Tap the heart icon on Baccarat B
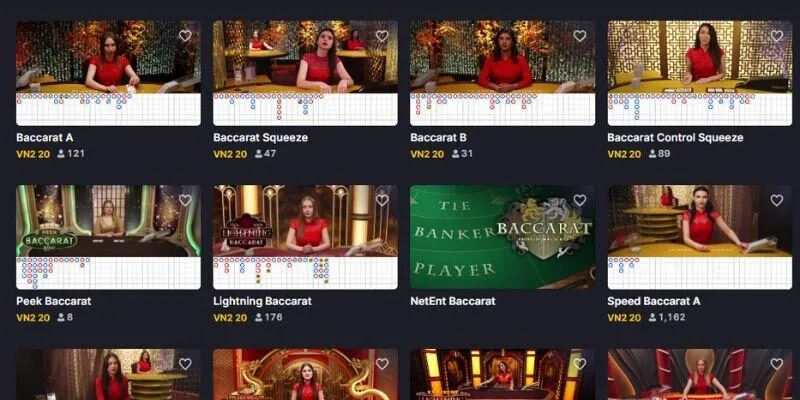This screenshot has height=400, width=800. [x=579, y=36]
